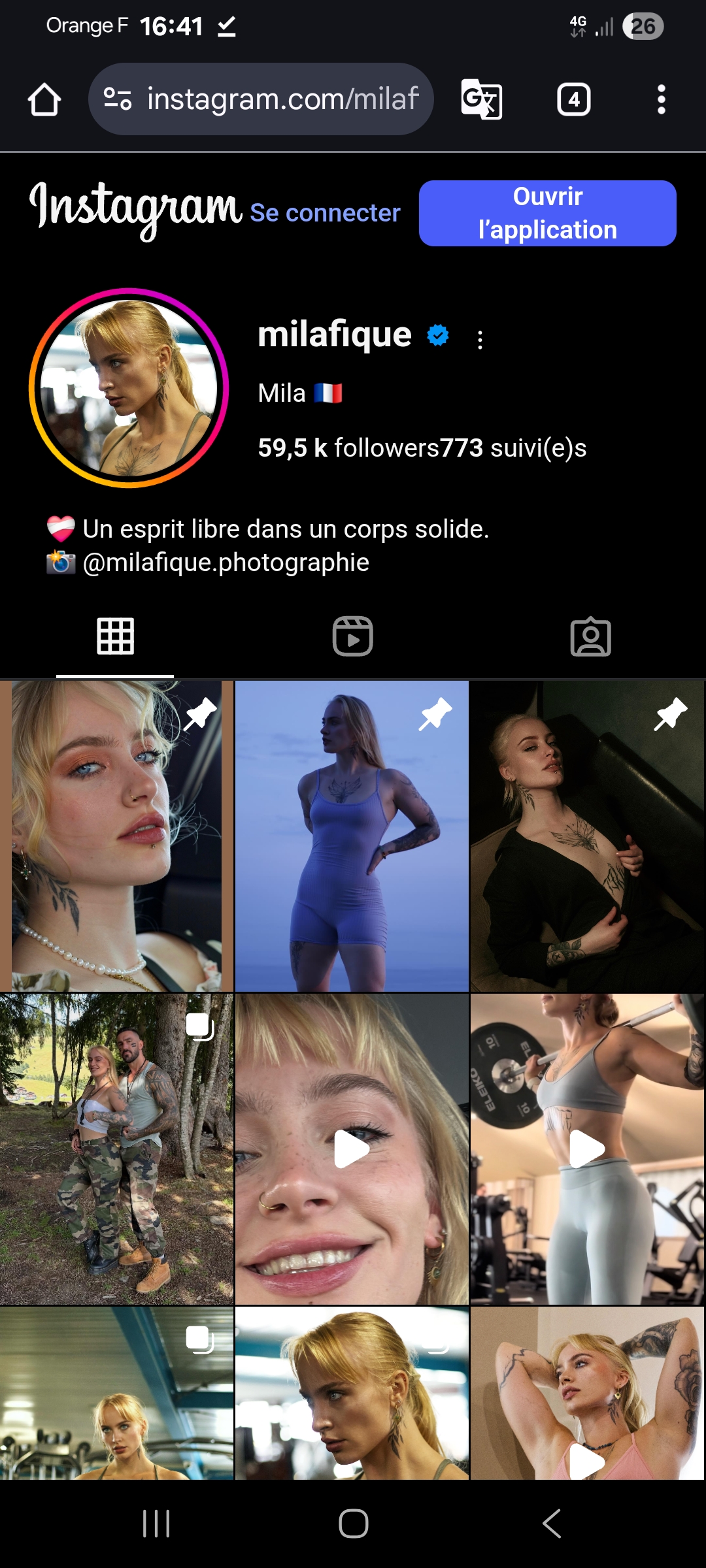This screenshot has width=706, height=1568.
Task: Open the browser tab switcher showing 4
Action: tap(573, 99)
